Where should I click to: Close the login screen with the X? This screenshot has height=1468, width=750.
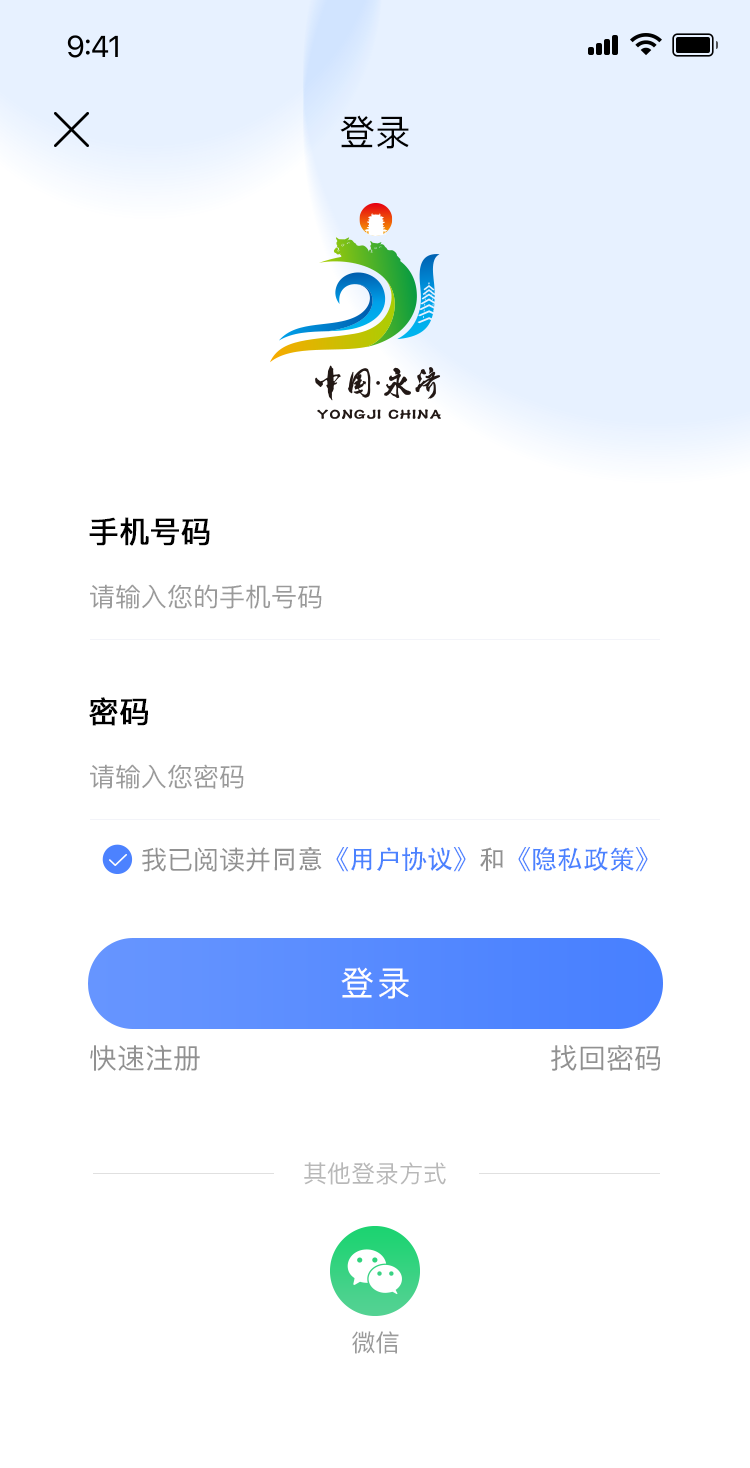pyautogui.click(x=71, y=130)
